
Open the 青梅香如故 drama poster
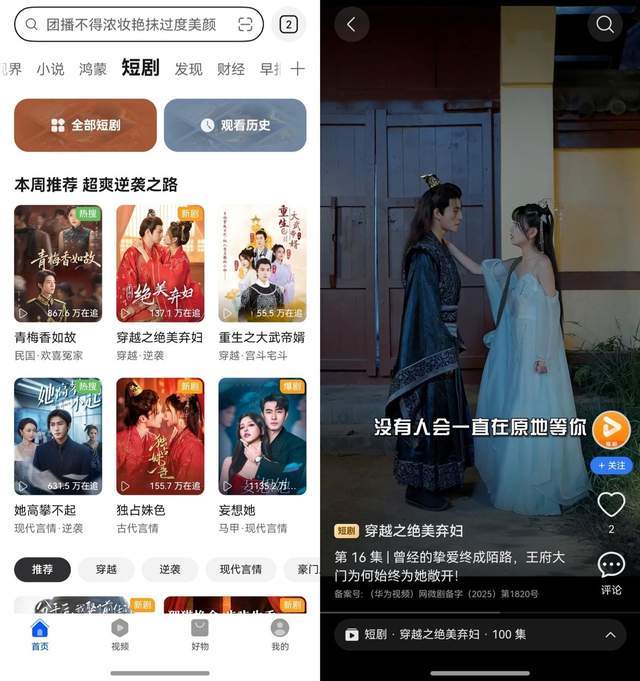(x=58, y=264)
